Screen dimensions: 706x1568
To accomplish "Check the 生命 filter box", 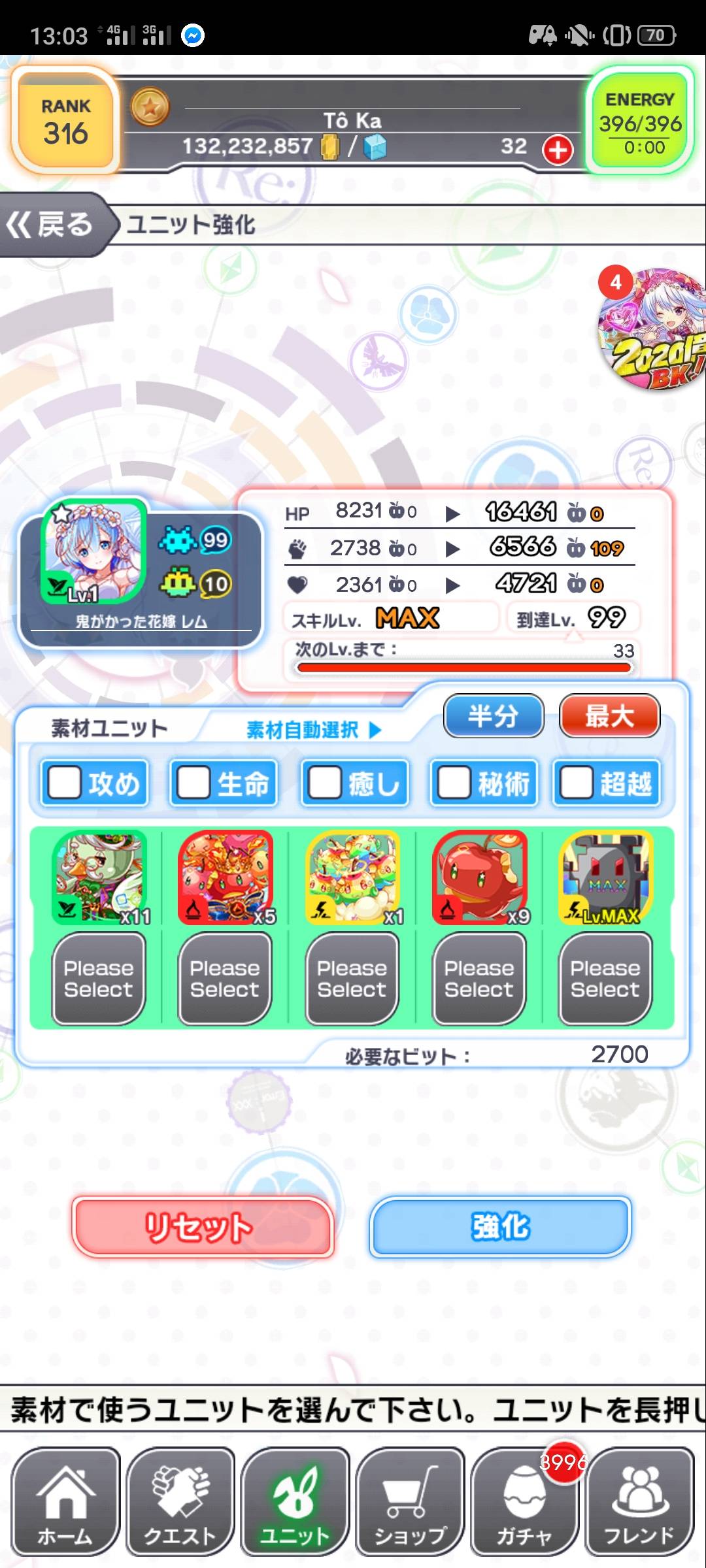I will click(x=194, y=783).
